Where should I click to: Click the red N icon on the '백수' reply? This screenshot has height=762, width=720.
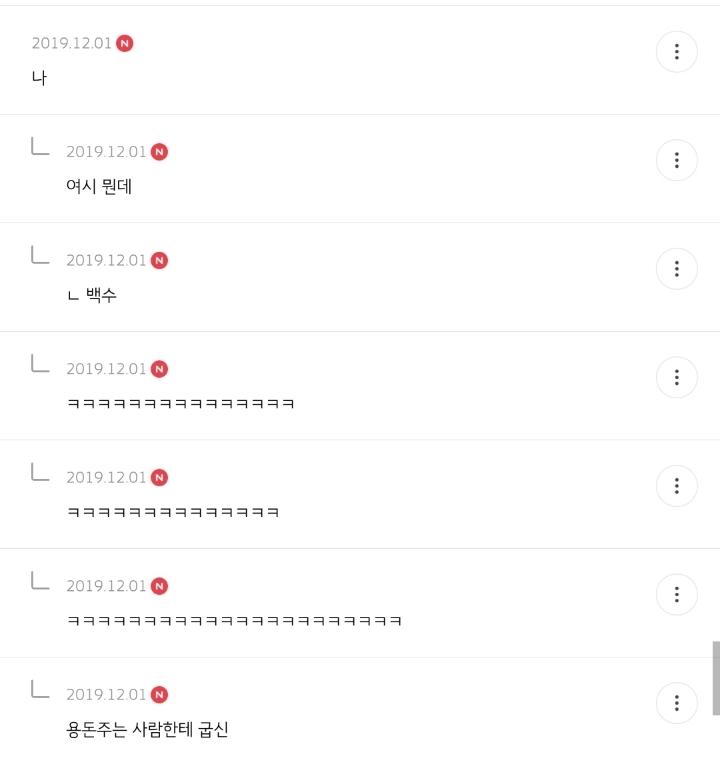(158, 260)
